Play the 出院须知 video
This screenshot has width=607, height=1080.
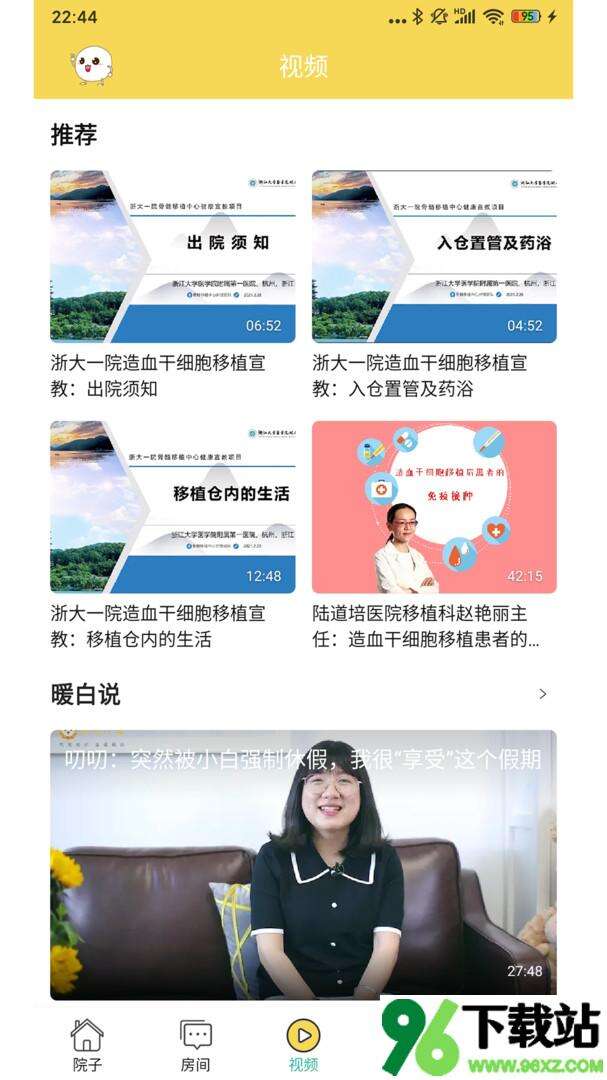tap(172, 256)
